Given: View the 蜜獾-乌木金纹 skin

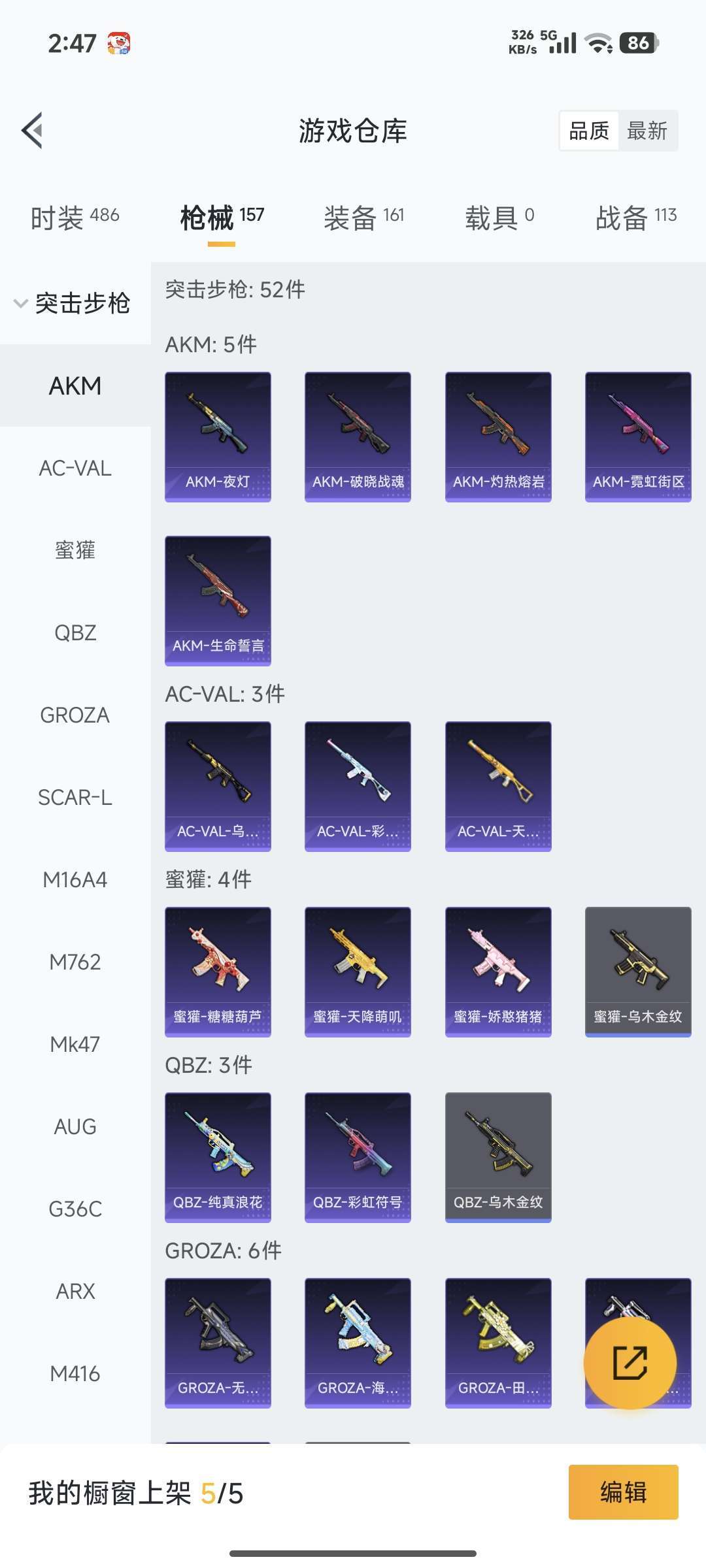Looking at the screenshot, I should point(638,972).
